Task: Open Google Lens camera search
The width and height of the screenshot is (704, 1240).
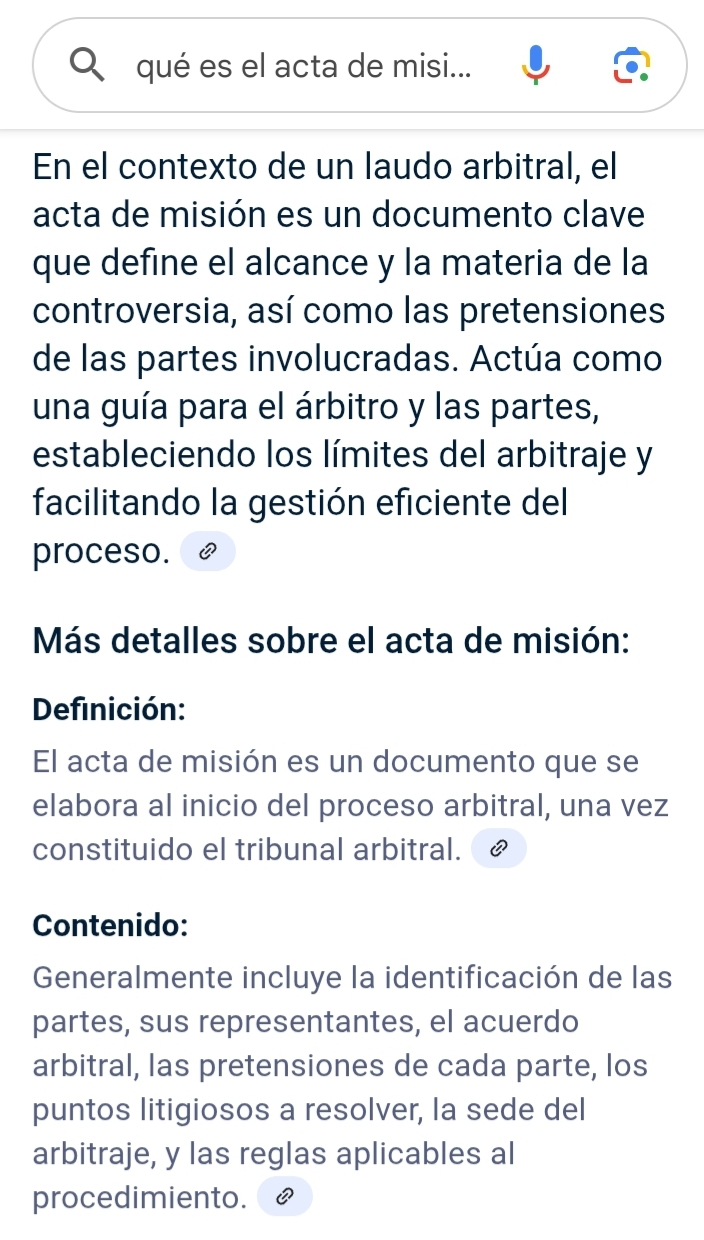Action: coord(631,66)
